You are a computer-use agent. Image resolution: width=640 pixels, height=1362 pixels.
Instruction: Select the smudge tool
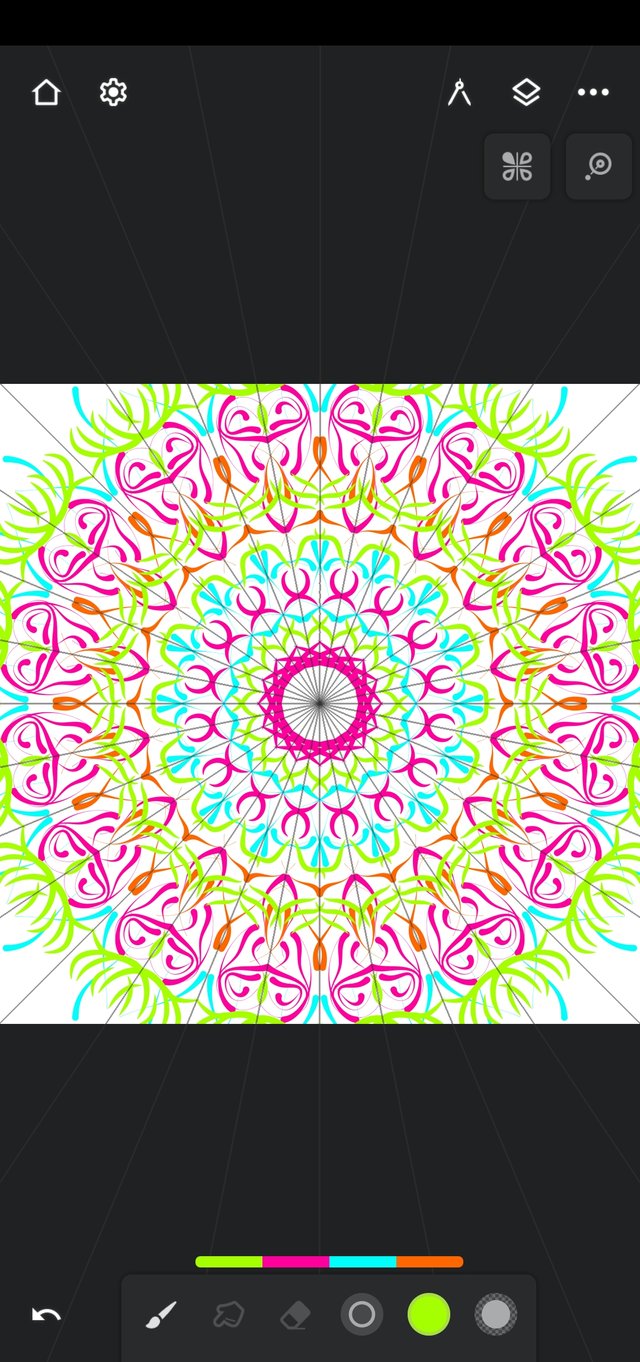(228, 1315)
